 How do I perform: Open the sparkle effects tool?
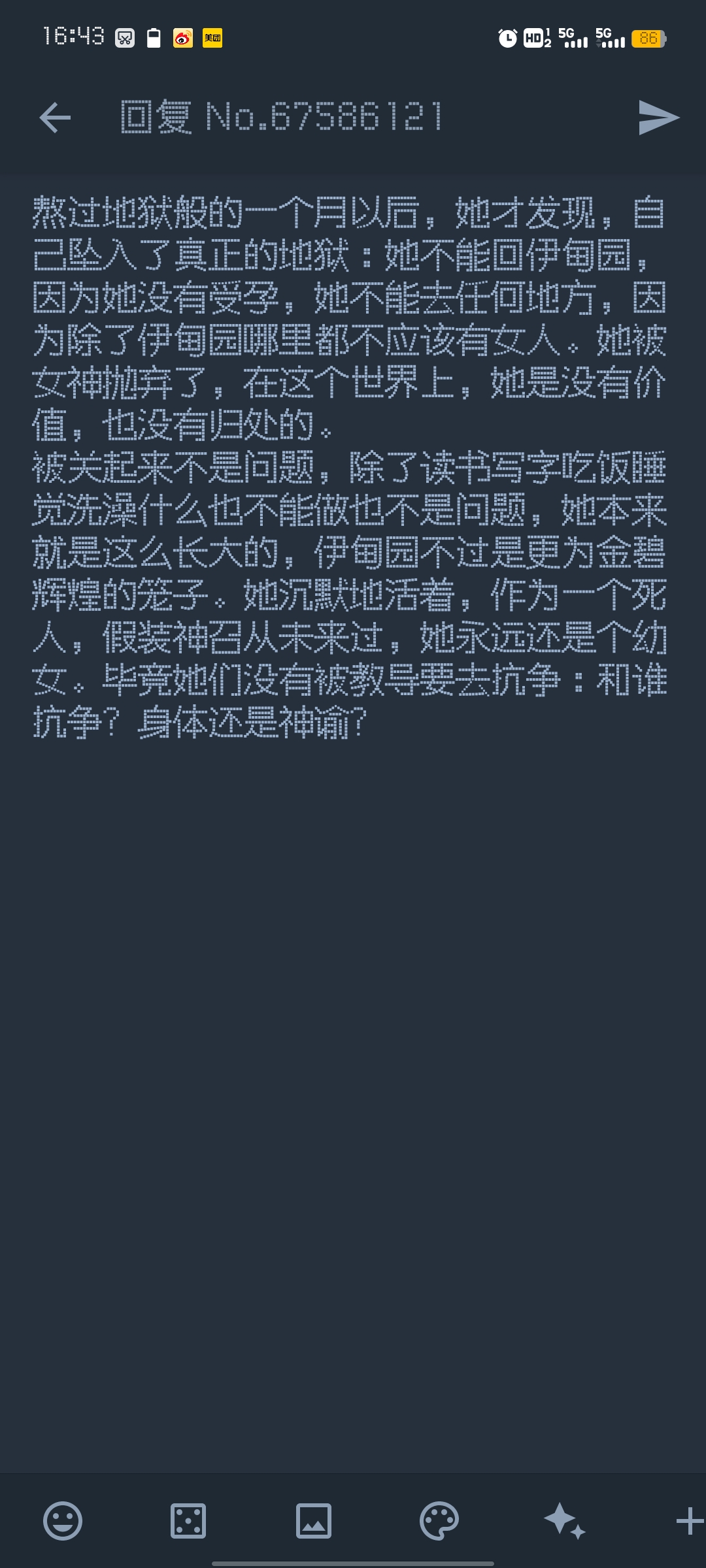pos(564,1521)
